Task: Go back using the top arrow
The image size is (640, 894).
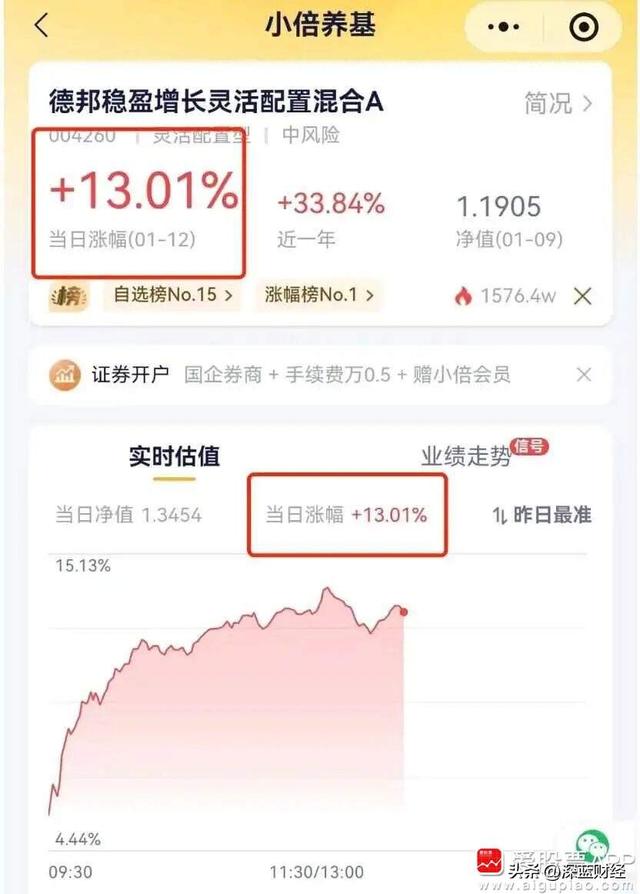Action: (41, 26)
